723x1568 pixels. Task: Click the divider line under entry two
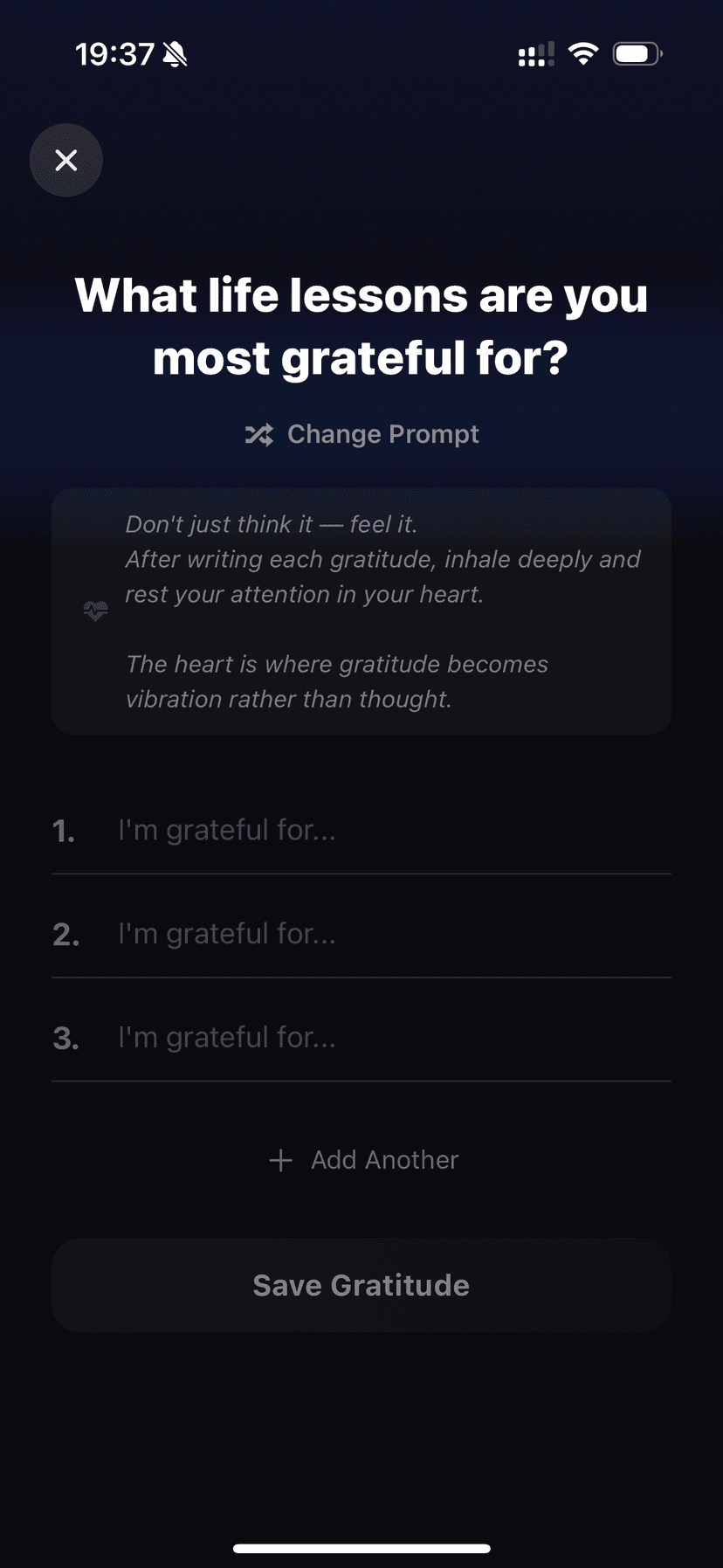click(x=361, y=979)
